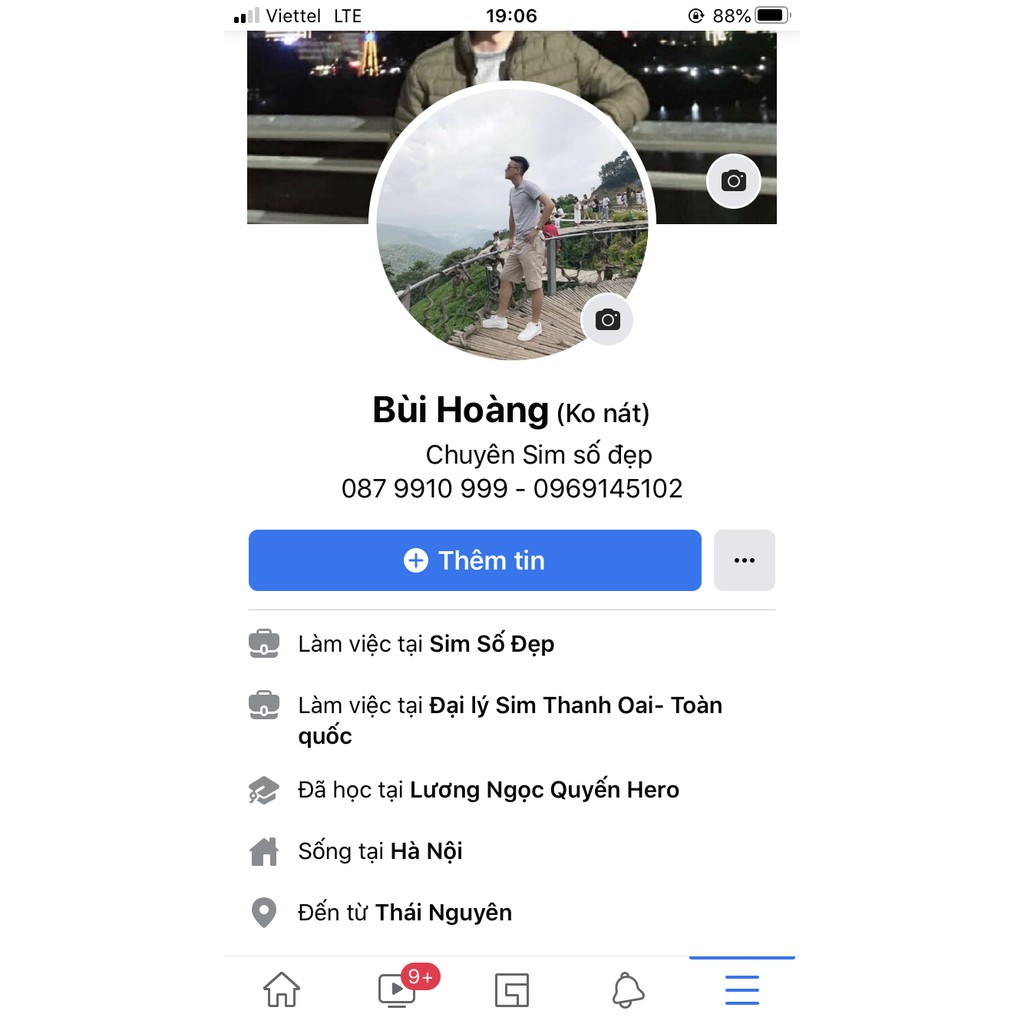Tap the Thêm tin button

[x=475, y=560]
